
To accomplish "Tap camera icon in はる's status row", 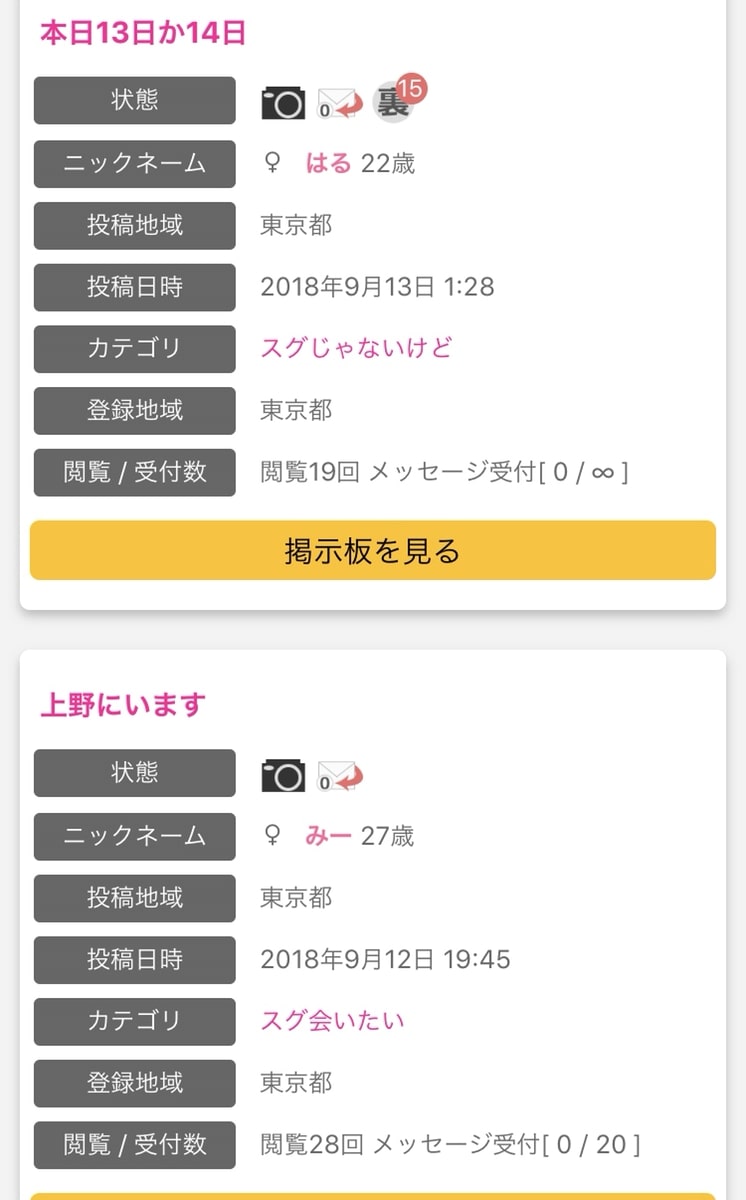I will 283,102.
